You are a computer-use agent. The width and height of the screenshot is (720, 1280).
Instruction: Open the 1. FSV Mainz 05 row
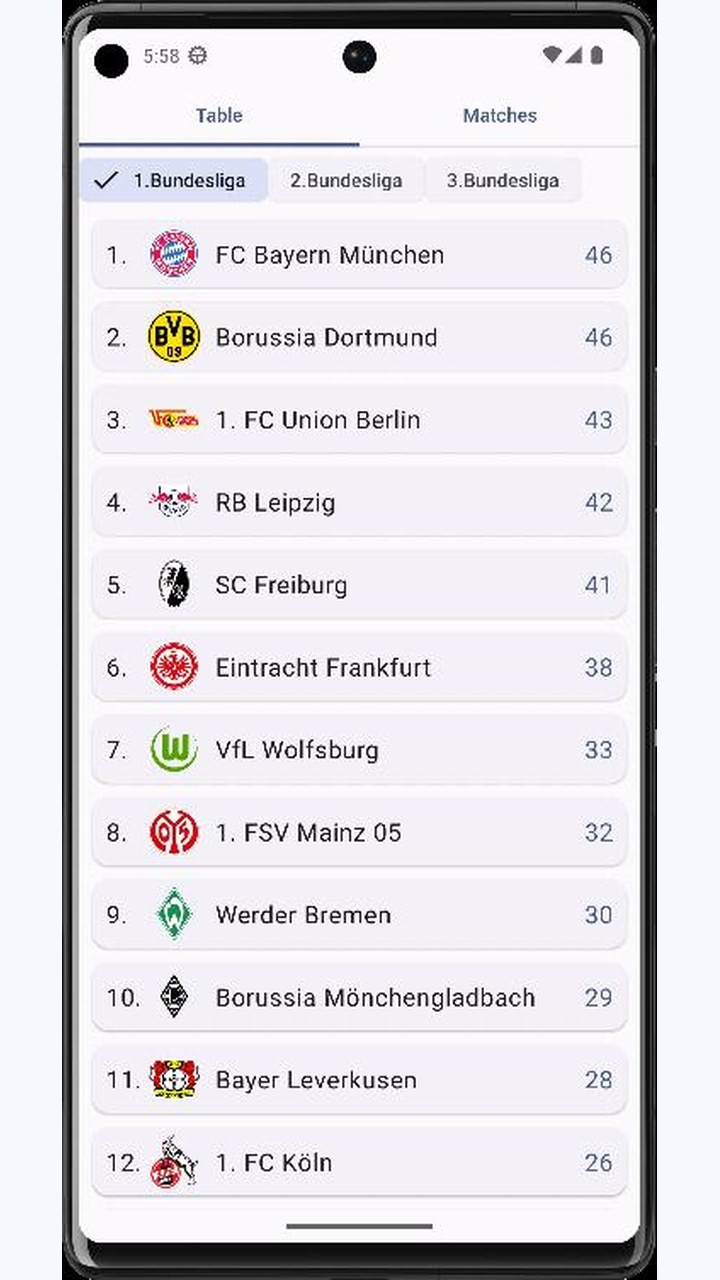click(x=359, y=832)
